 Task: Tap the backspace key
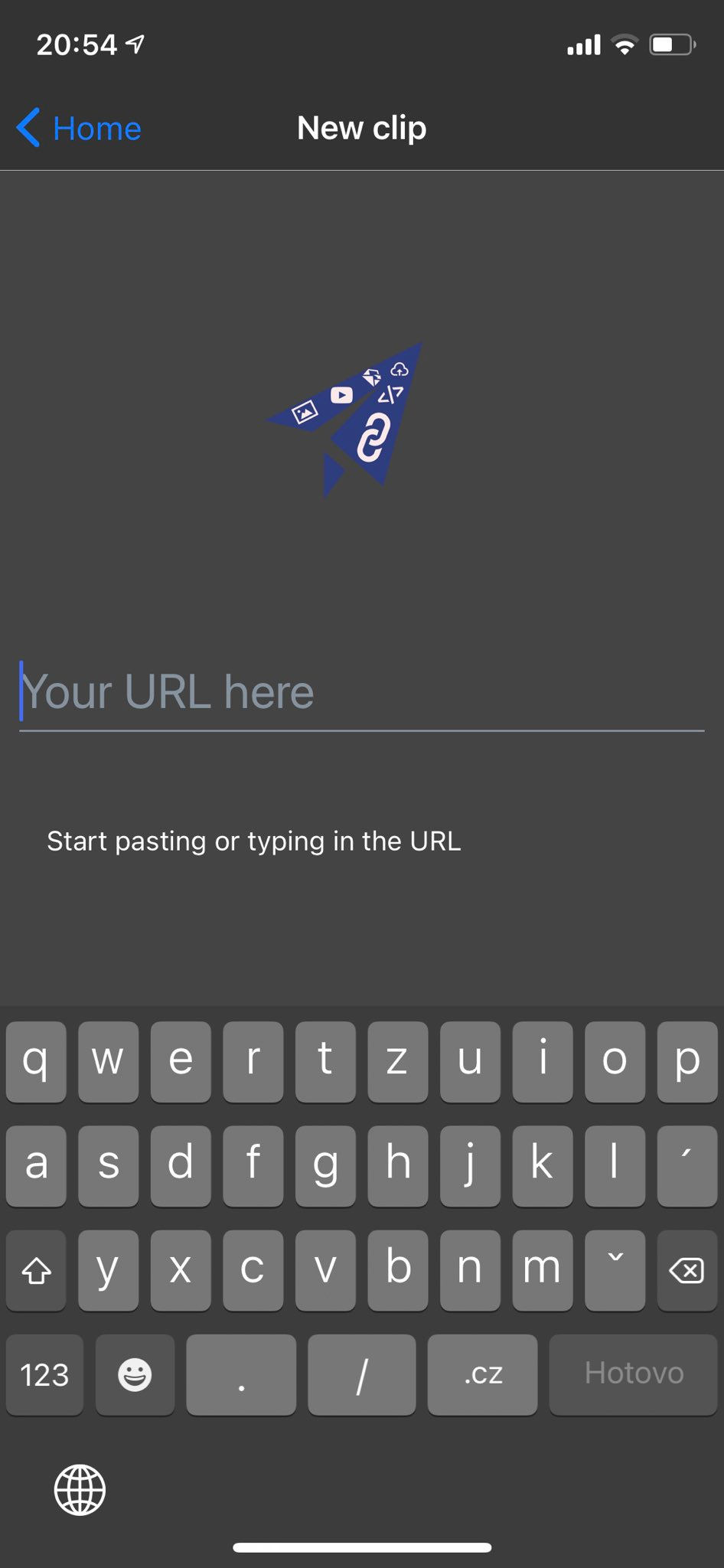pos(686,1271)
